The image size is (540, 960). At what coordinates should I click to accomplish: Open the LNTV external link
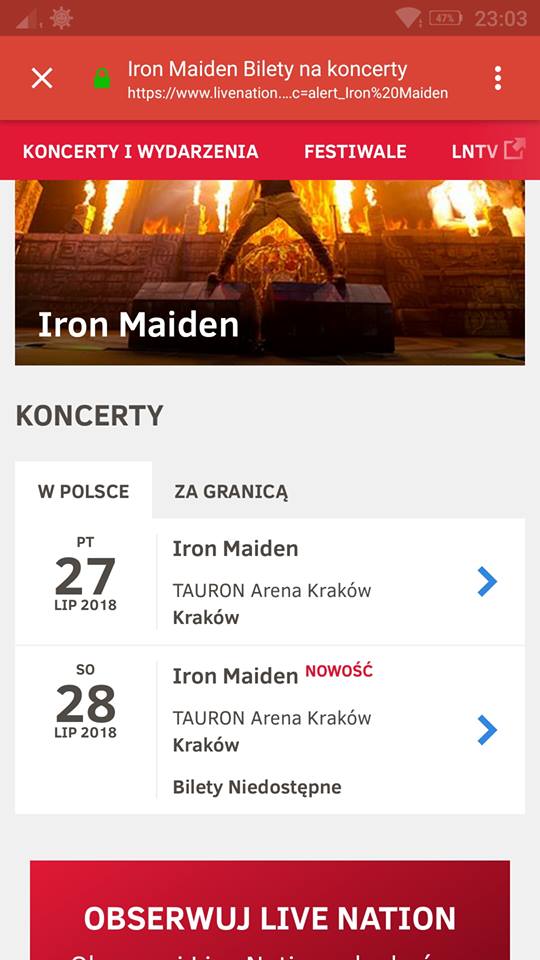pos(489,151)
